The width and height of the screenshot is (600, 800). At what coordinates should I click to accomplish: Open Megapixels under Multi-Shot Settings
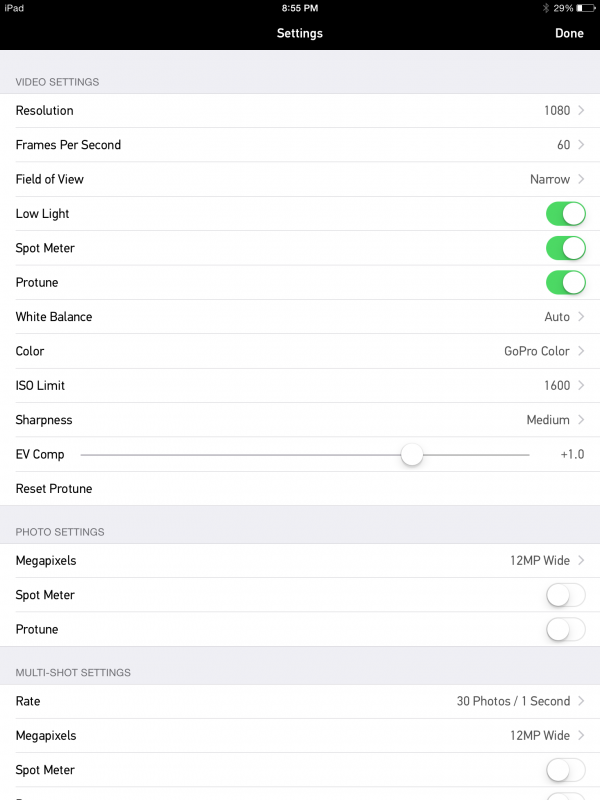pos(300,736)
